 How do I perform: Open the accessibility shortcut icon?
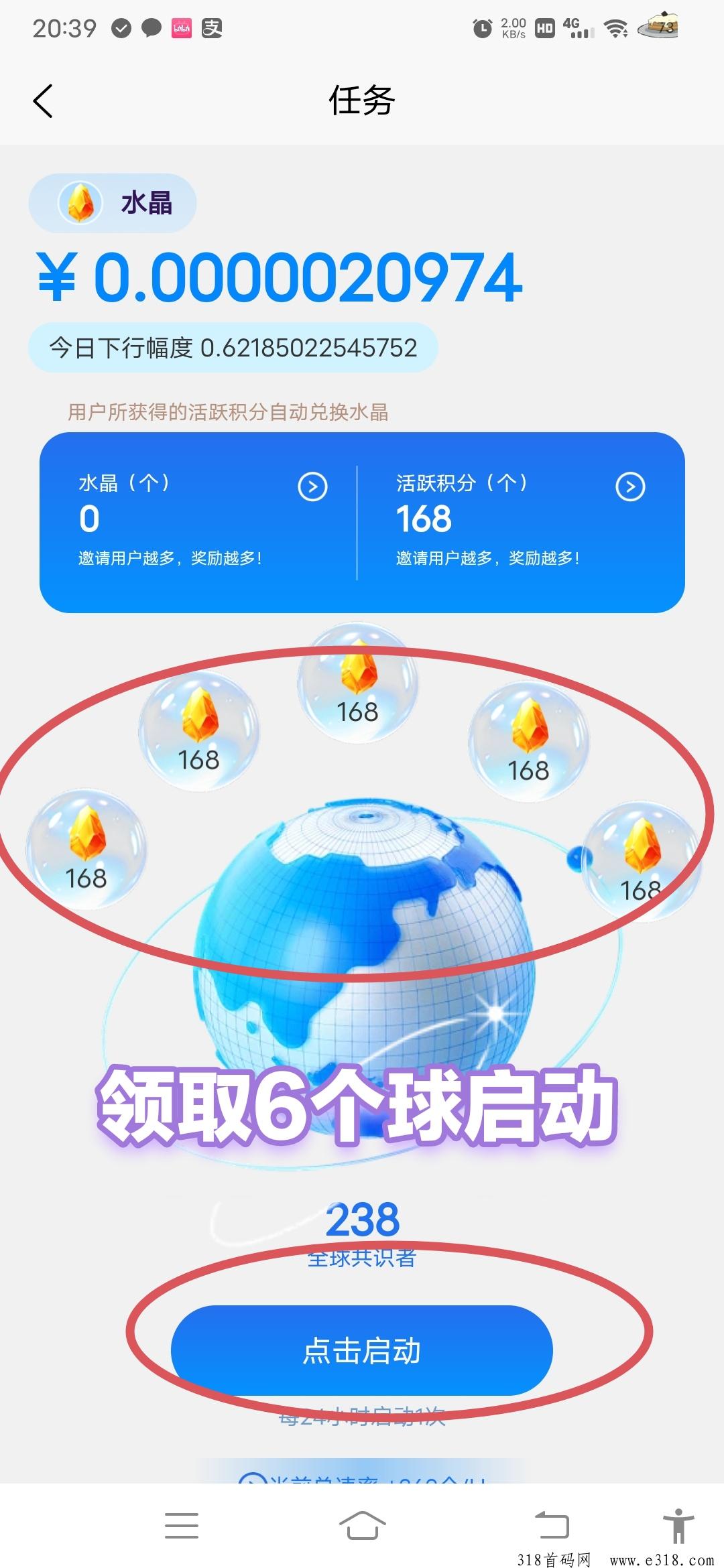(x=678, y=1525)
